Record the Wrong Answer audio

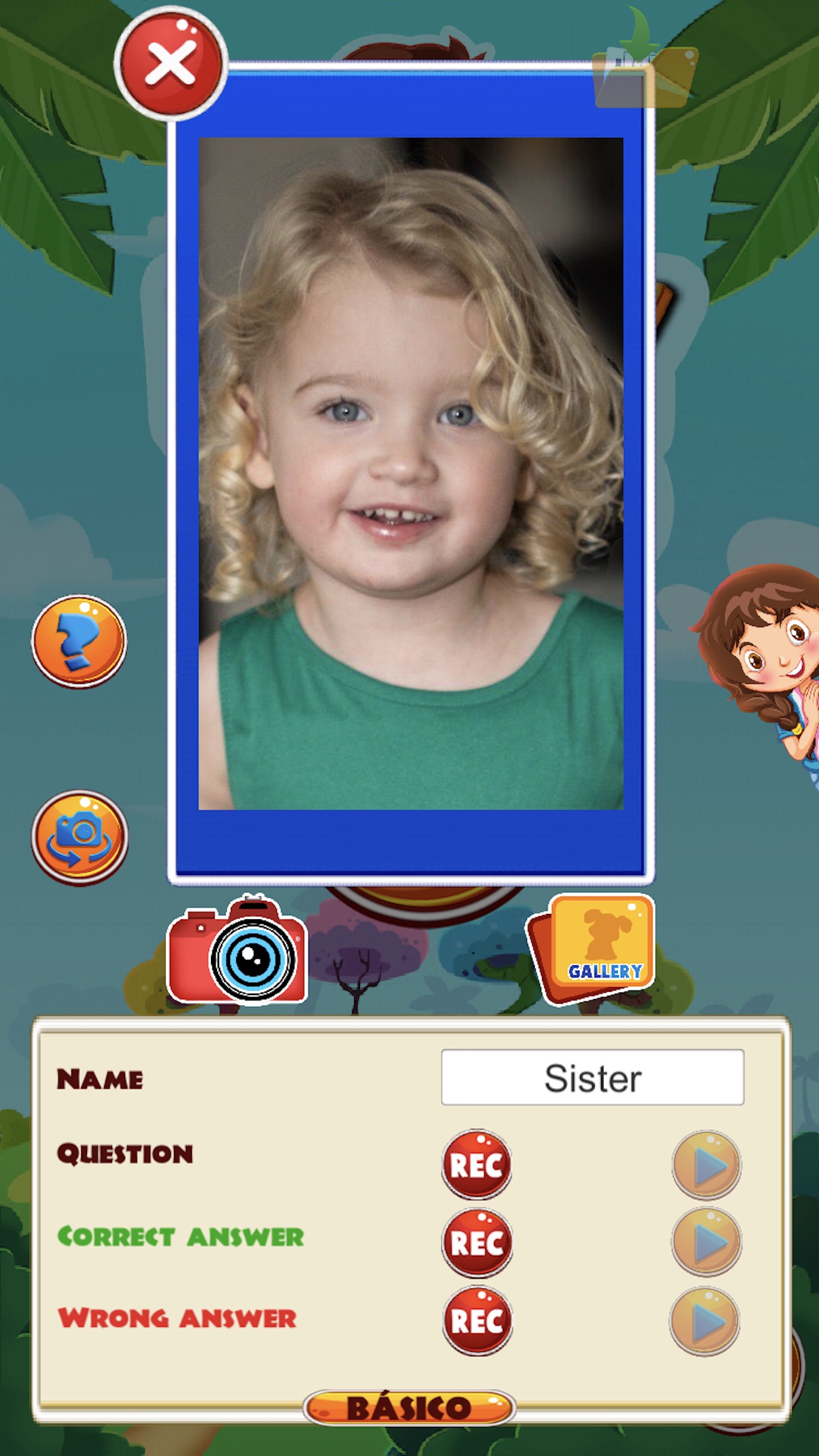tap(477, 1321)
